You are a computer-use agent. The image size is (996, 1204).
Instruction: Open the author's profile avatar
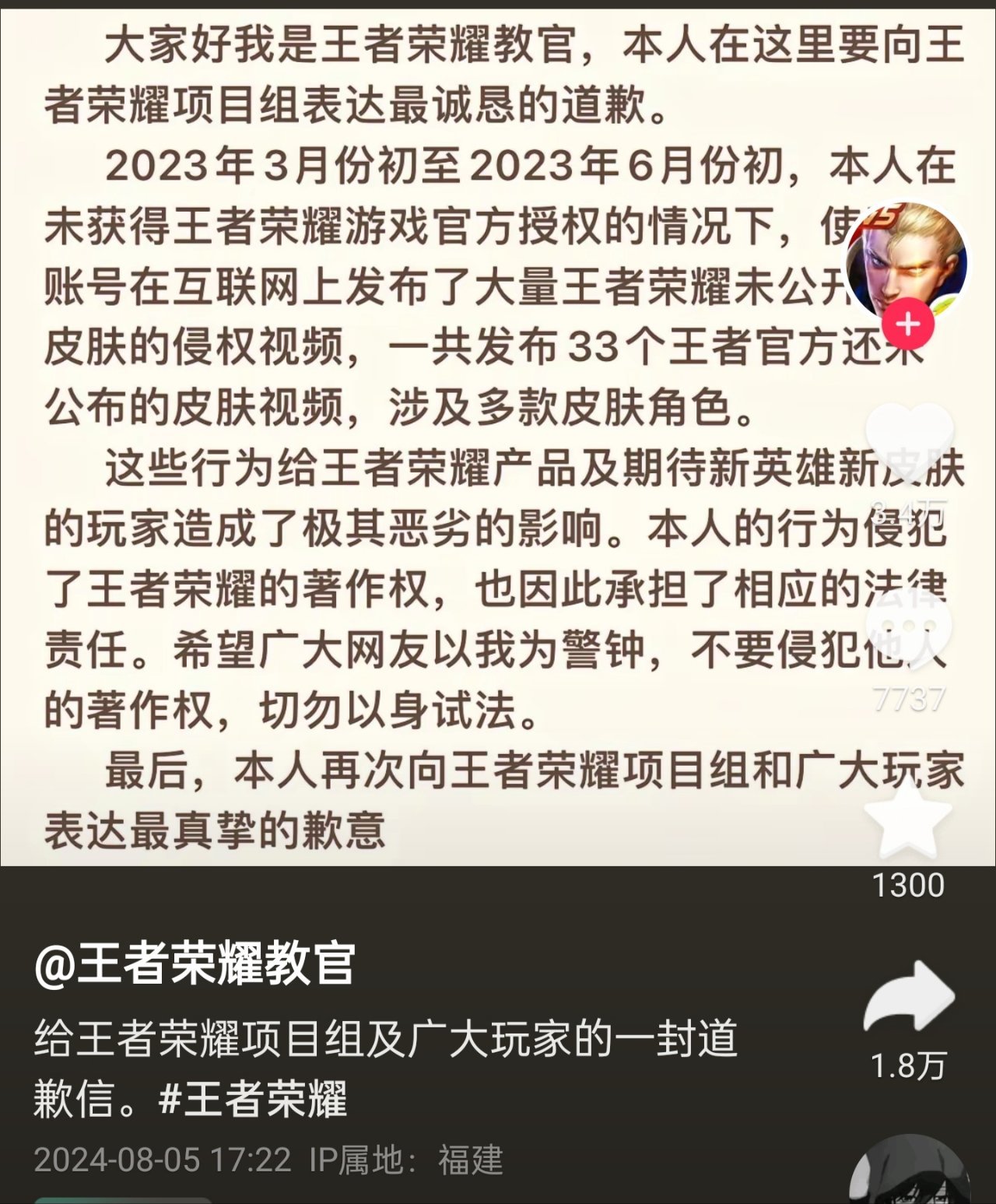click(907, 261)
